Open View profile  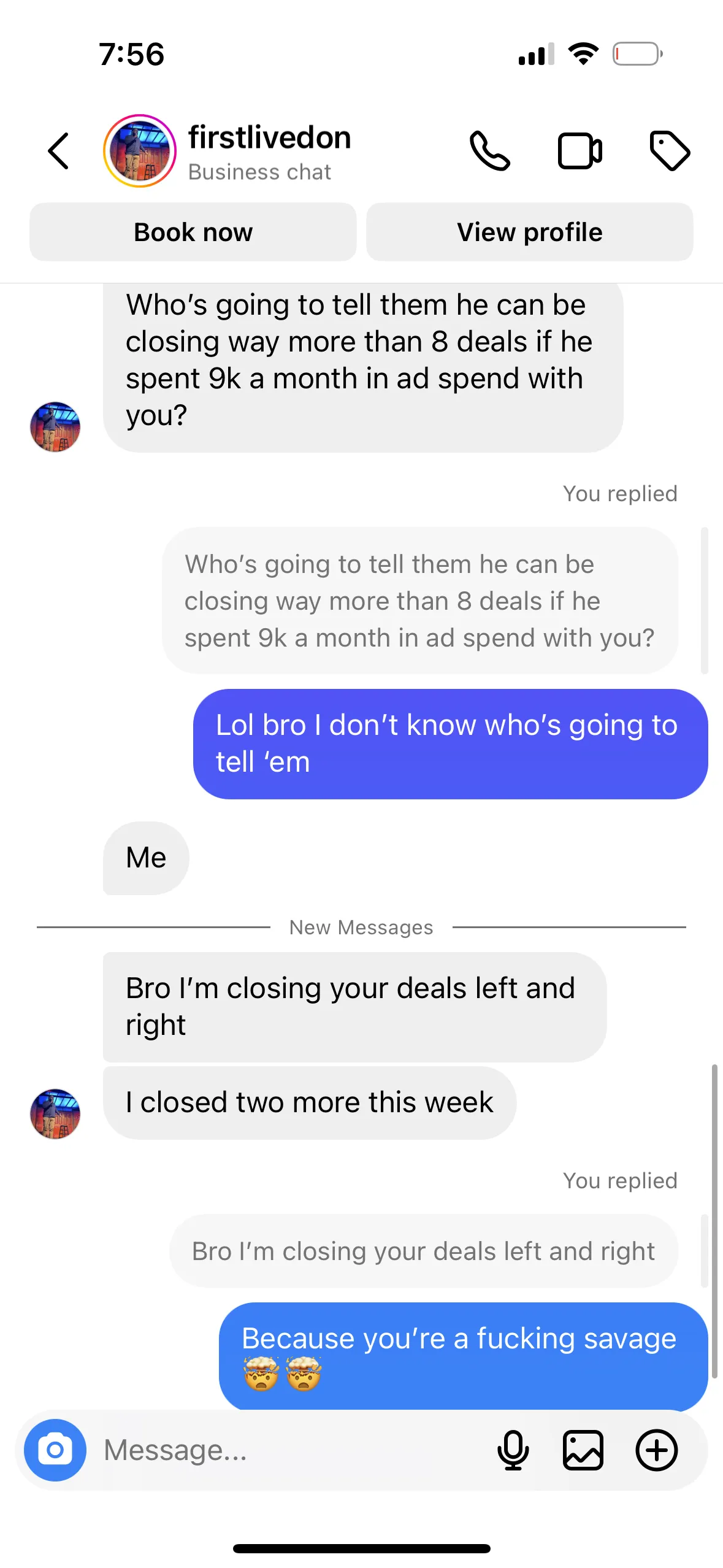click(530, 233)
